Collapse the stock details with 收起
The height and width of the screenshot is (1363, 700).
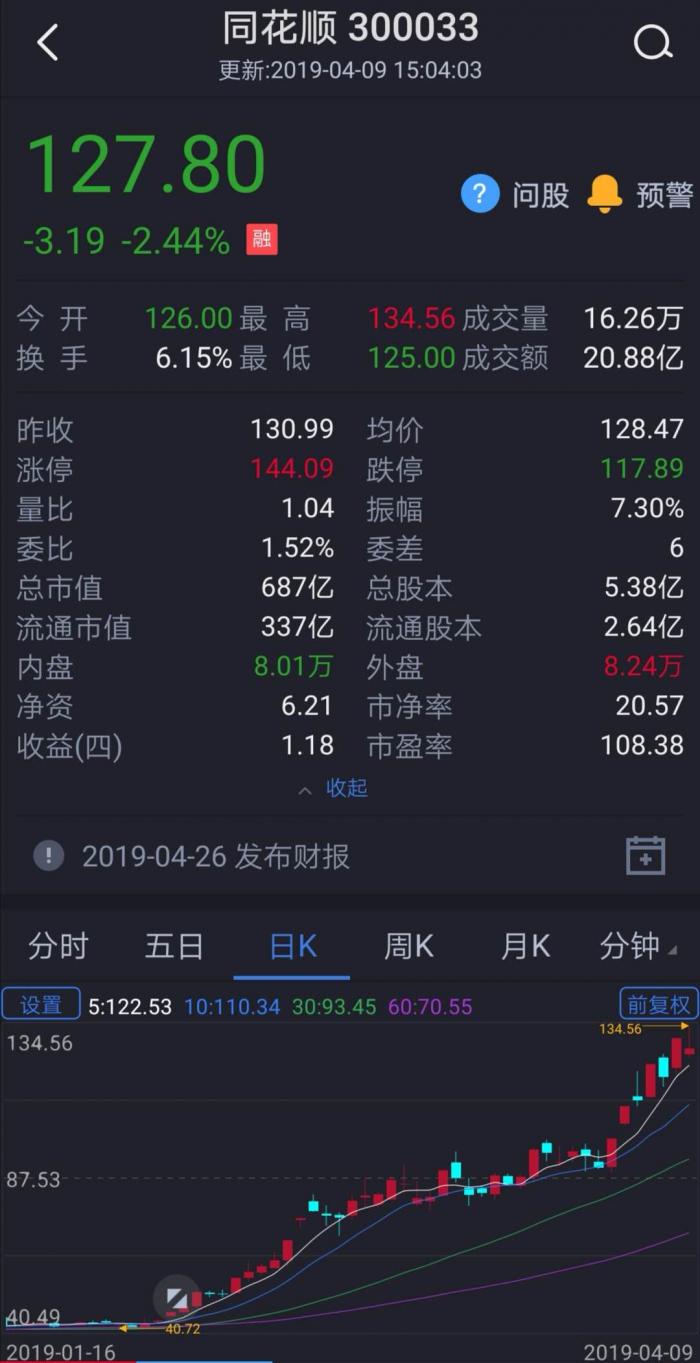pyautogui.click(x=335, y=788)
